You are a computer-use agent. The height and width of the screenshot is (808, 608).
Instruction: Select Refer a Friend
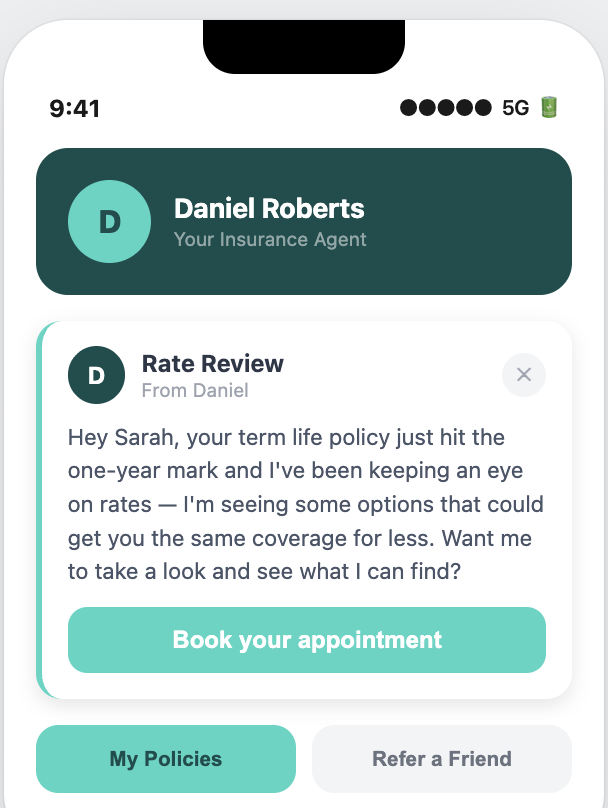coord(442,759)
